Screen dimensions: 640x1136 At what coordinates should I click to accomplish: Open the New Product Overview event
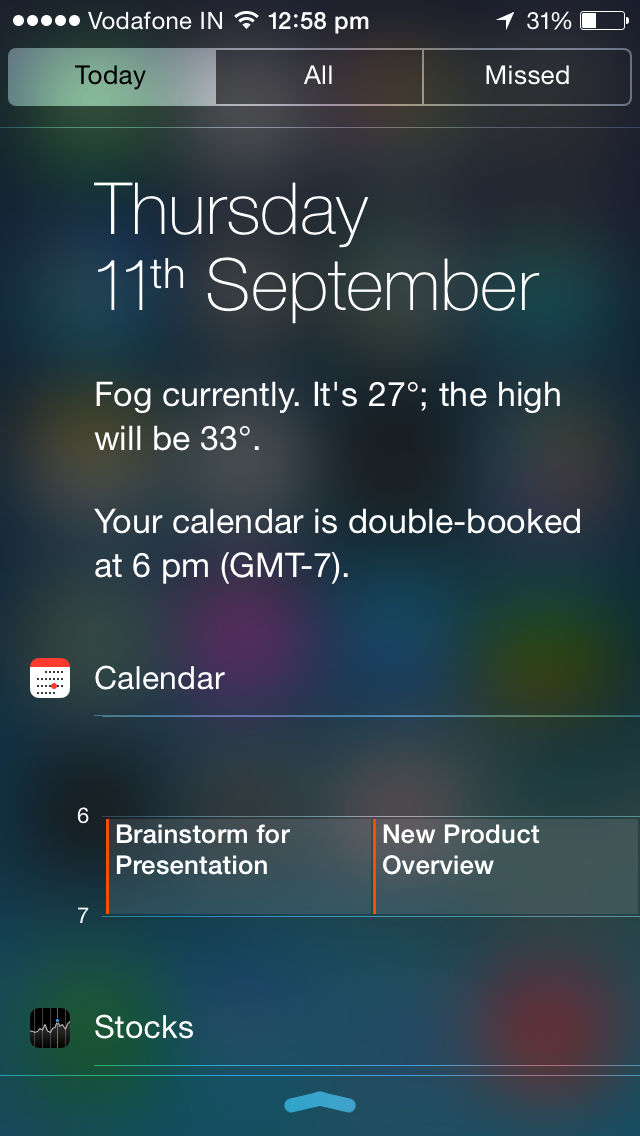pyautogui.click(x=505, y=865)
